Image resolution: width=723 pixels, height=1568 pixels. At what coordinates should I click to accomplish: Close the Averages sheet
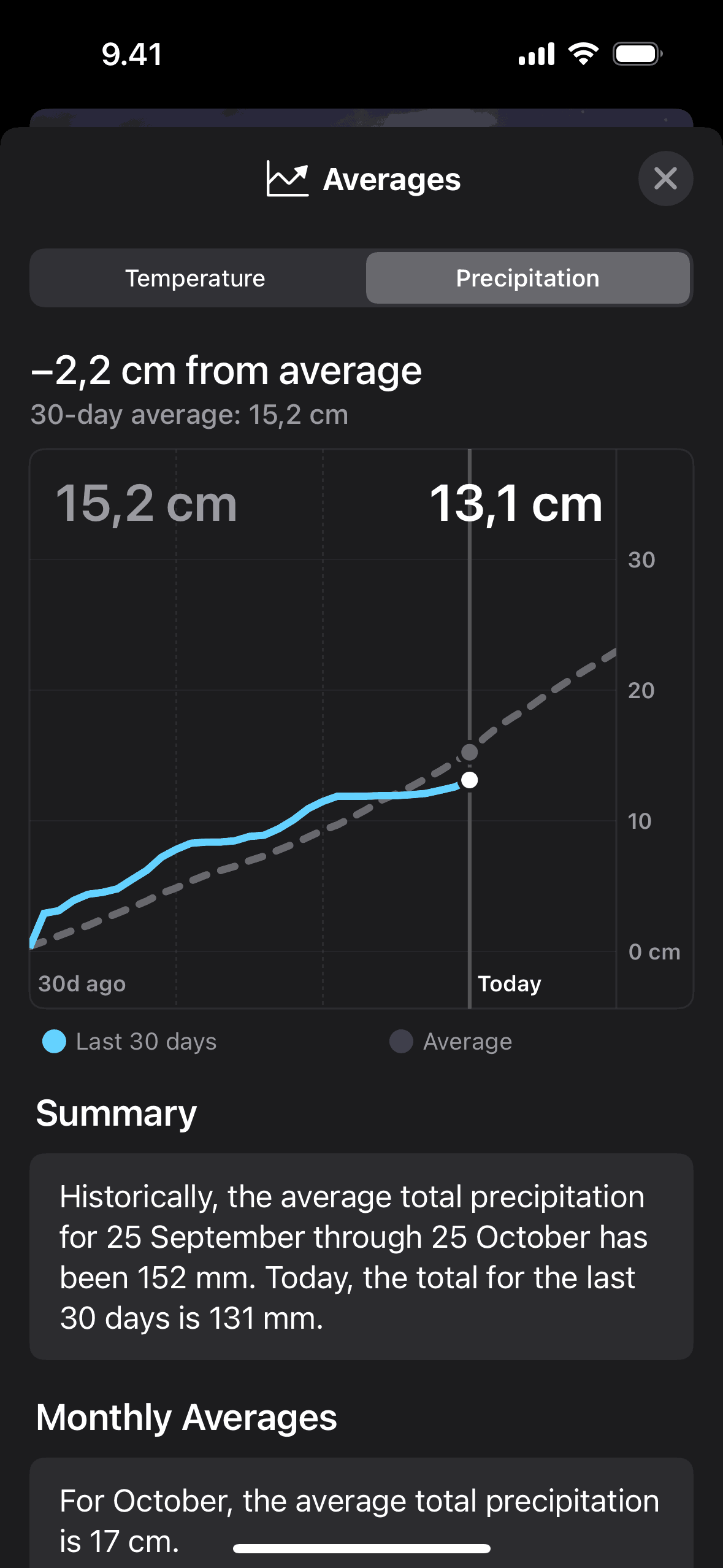click(x=665, y=179)
